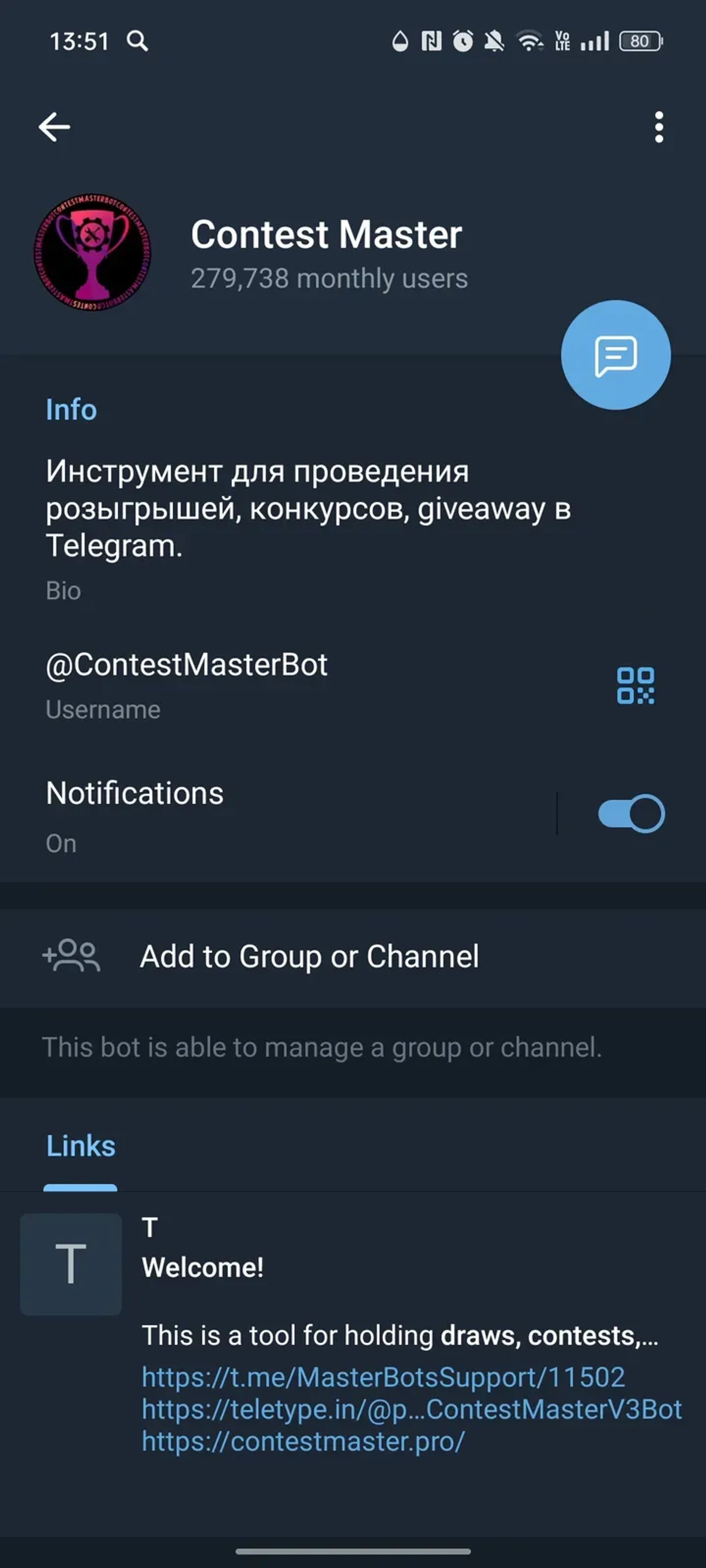The height and width of the screenshot is (1568, 706).
Task: Open the three-dot overflow menu
Action: tap(658, 127)
